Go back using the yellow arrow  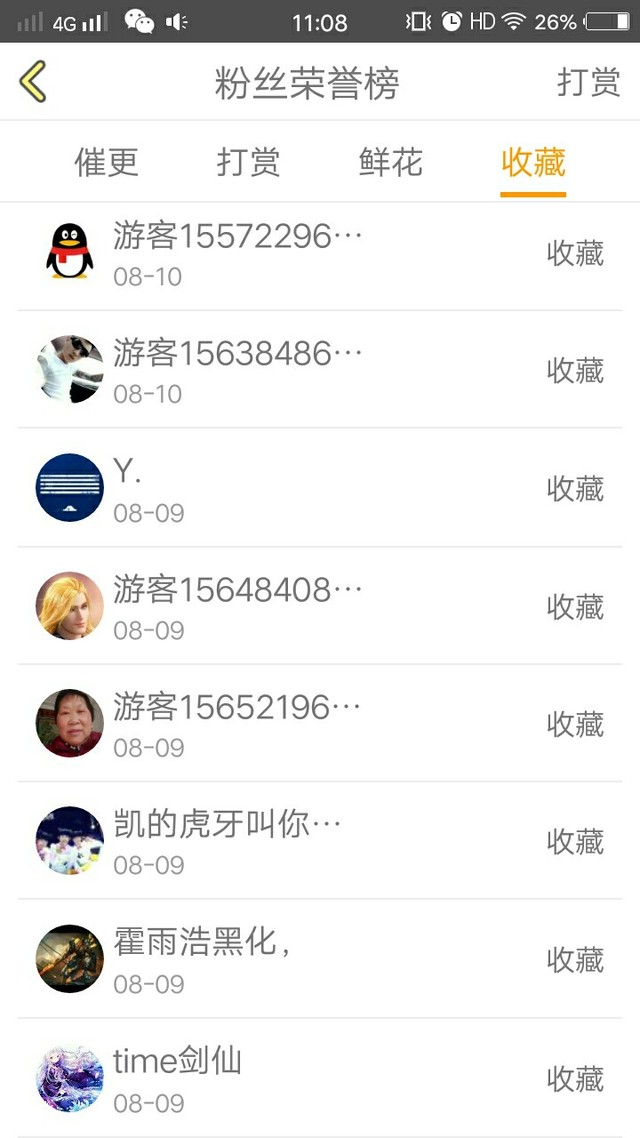[33, 82]
